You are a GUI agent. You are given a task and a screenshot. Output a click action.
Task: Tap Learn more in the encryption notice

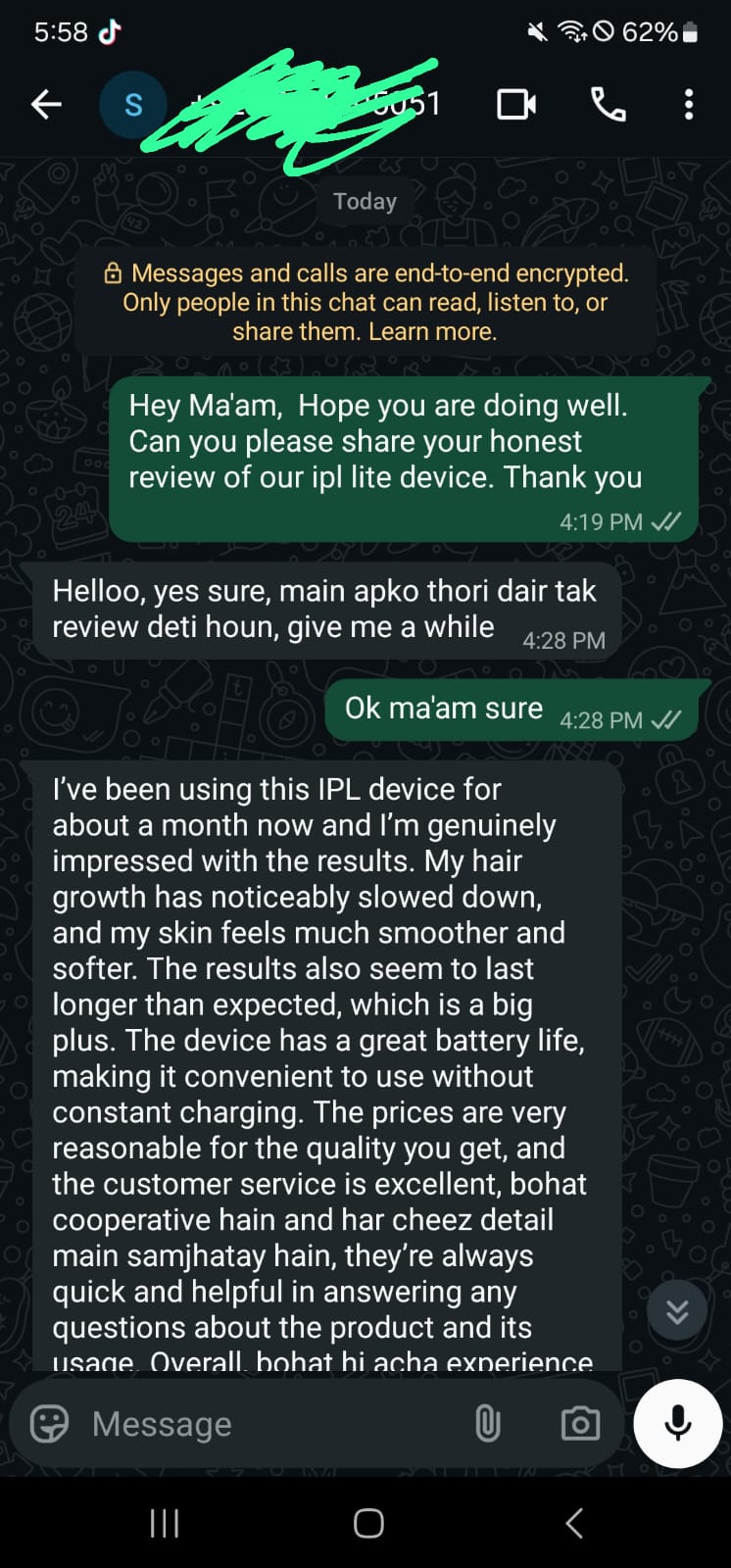432,331
